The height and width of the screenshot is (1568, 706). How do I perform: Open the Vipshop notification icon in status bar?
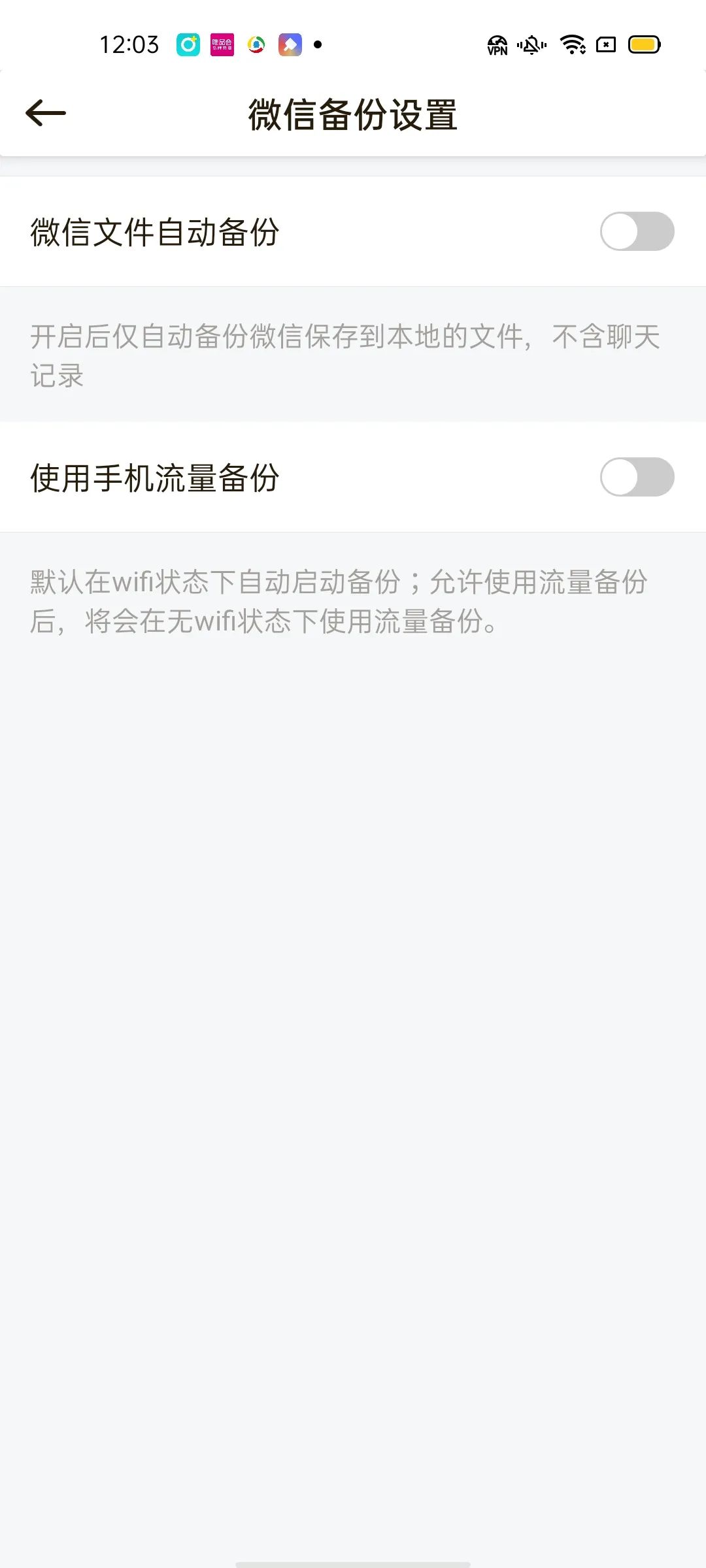(x=221, y=45)
